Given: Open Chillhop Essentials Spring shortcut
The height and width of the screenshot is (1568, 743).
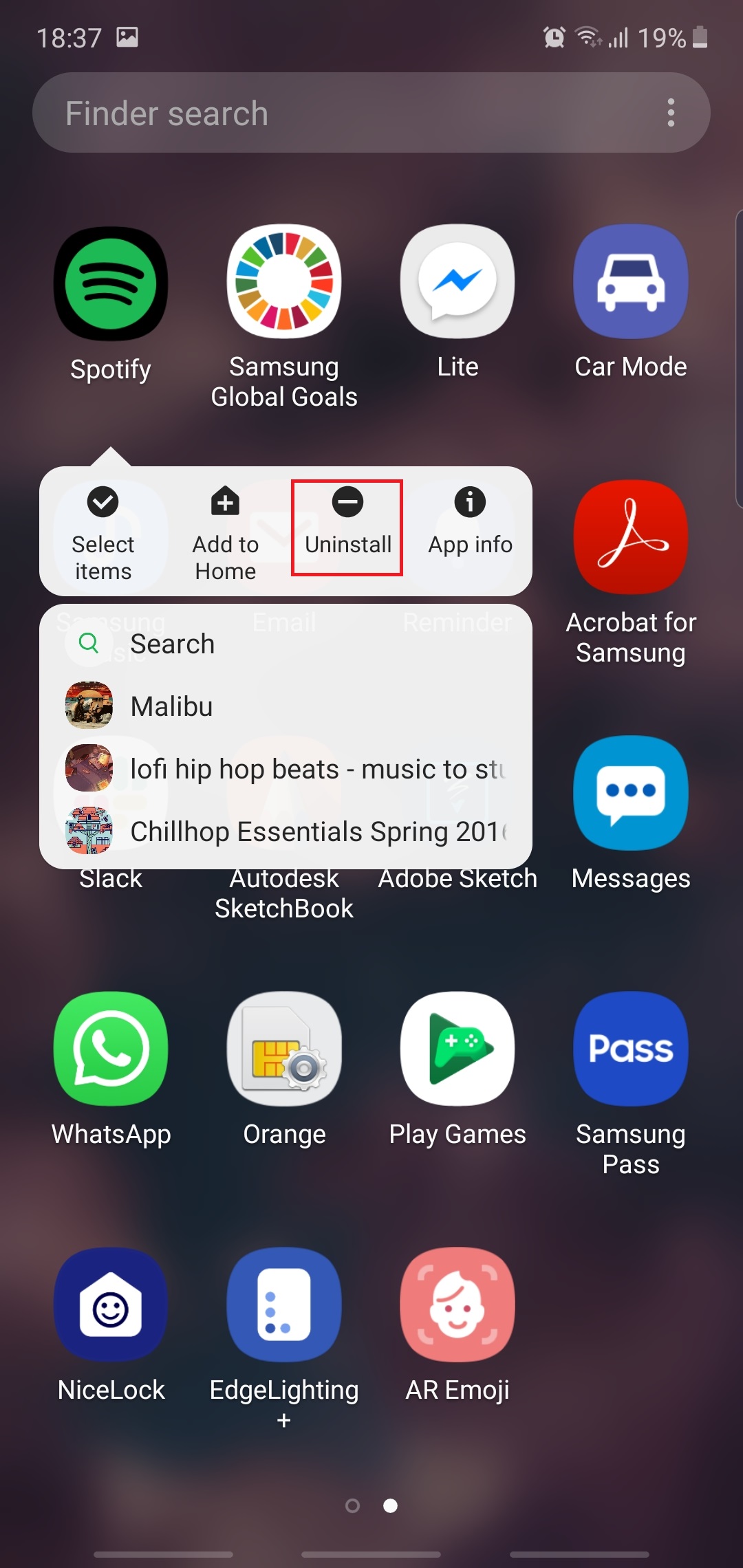Looking at the screenshot, I should click(316, 831).
